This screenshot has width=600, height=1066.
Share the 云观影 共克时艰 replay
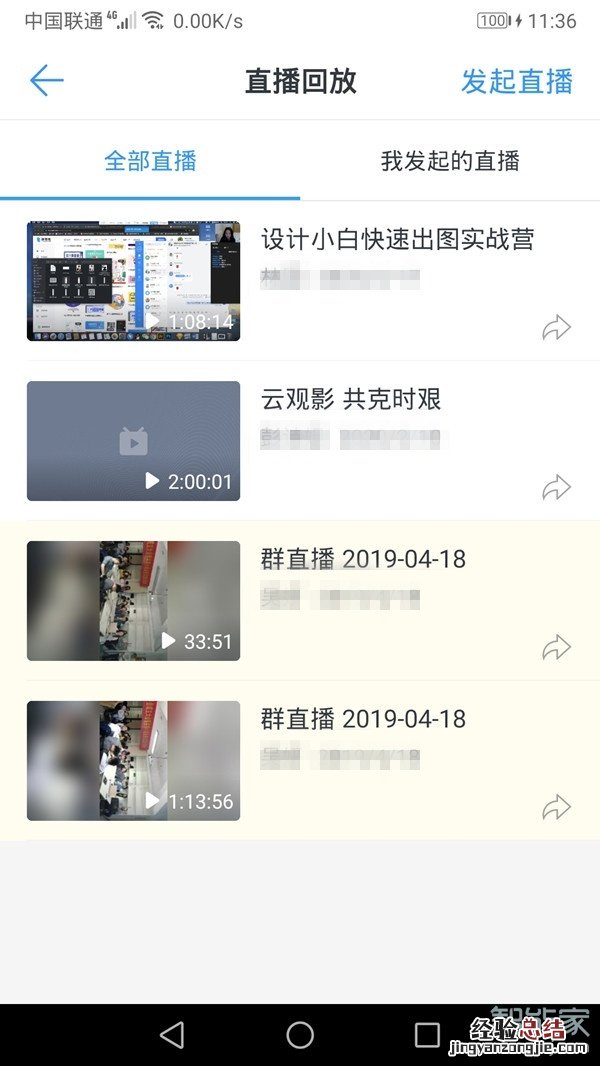556,487
